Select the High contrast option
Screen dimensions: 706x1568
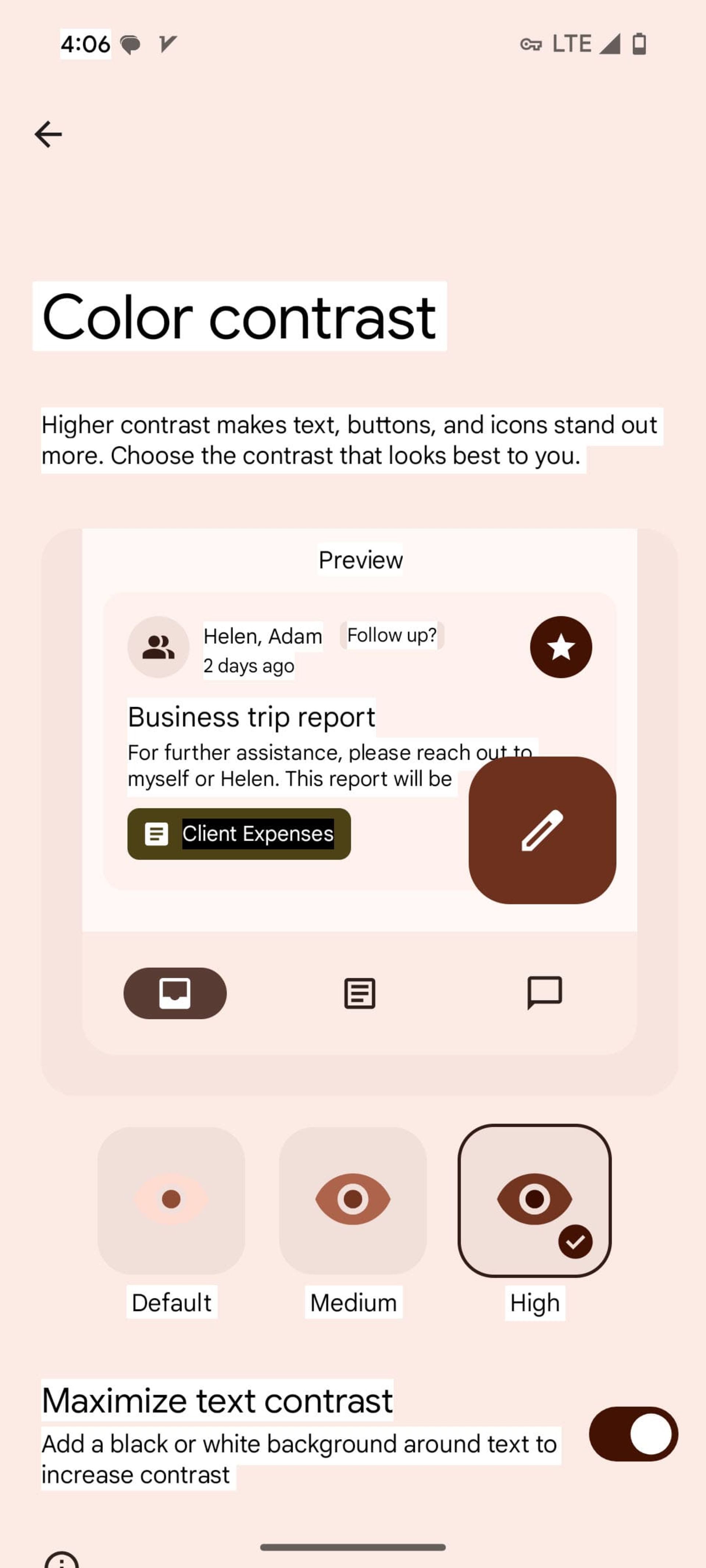(x=534, y=1200)
